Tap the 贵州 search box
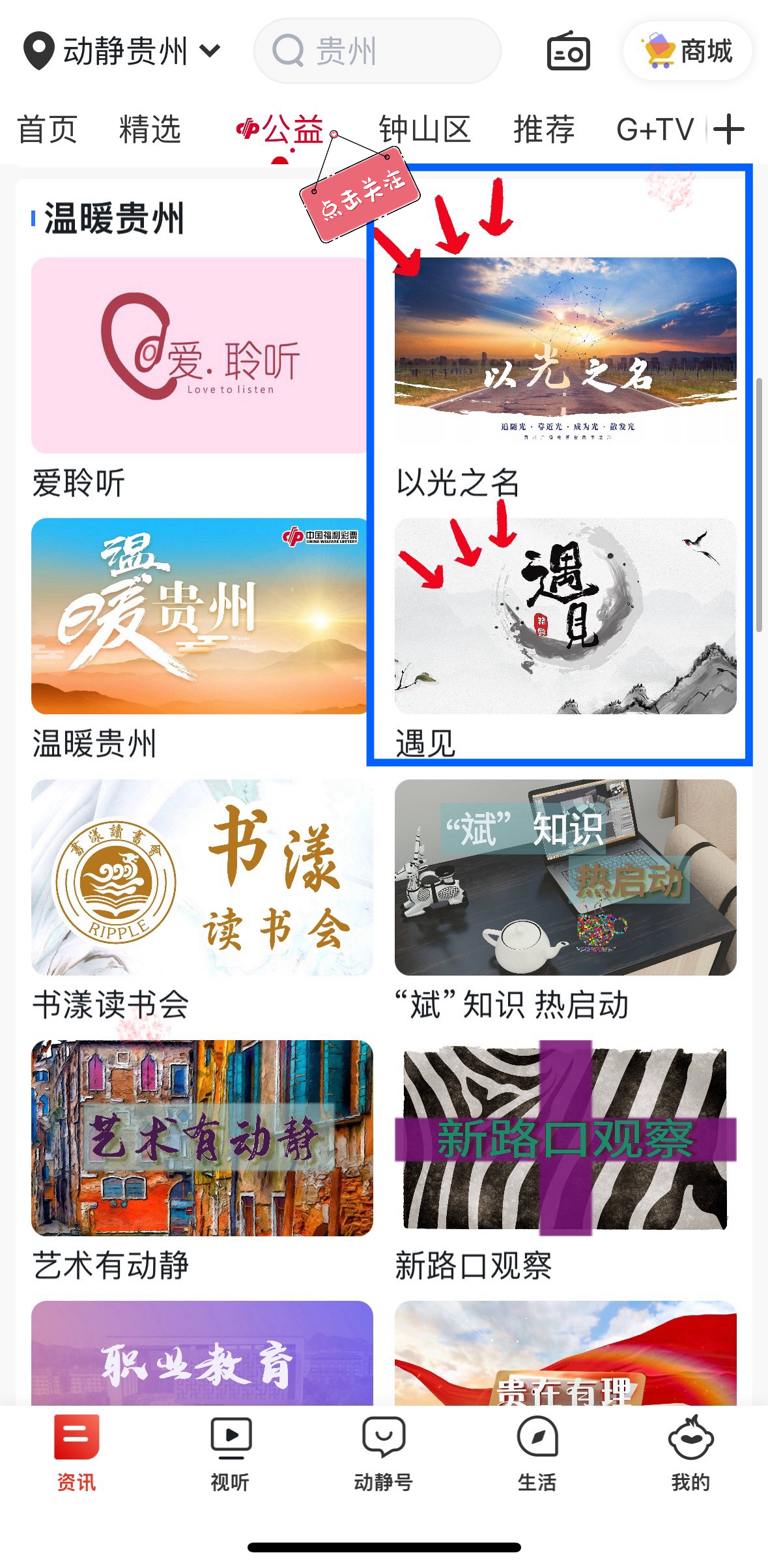Viewport: 768px width, 1568px height. [x=377, y=51]
